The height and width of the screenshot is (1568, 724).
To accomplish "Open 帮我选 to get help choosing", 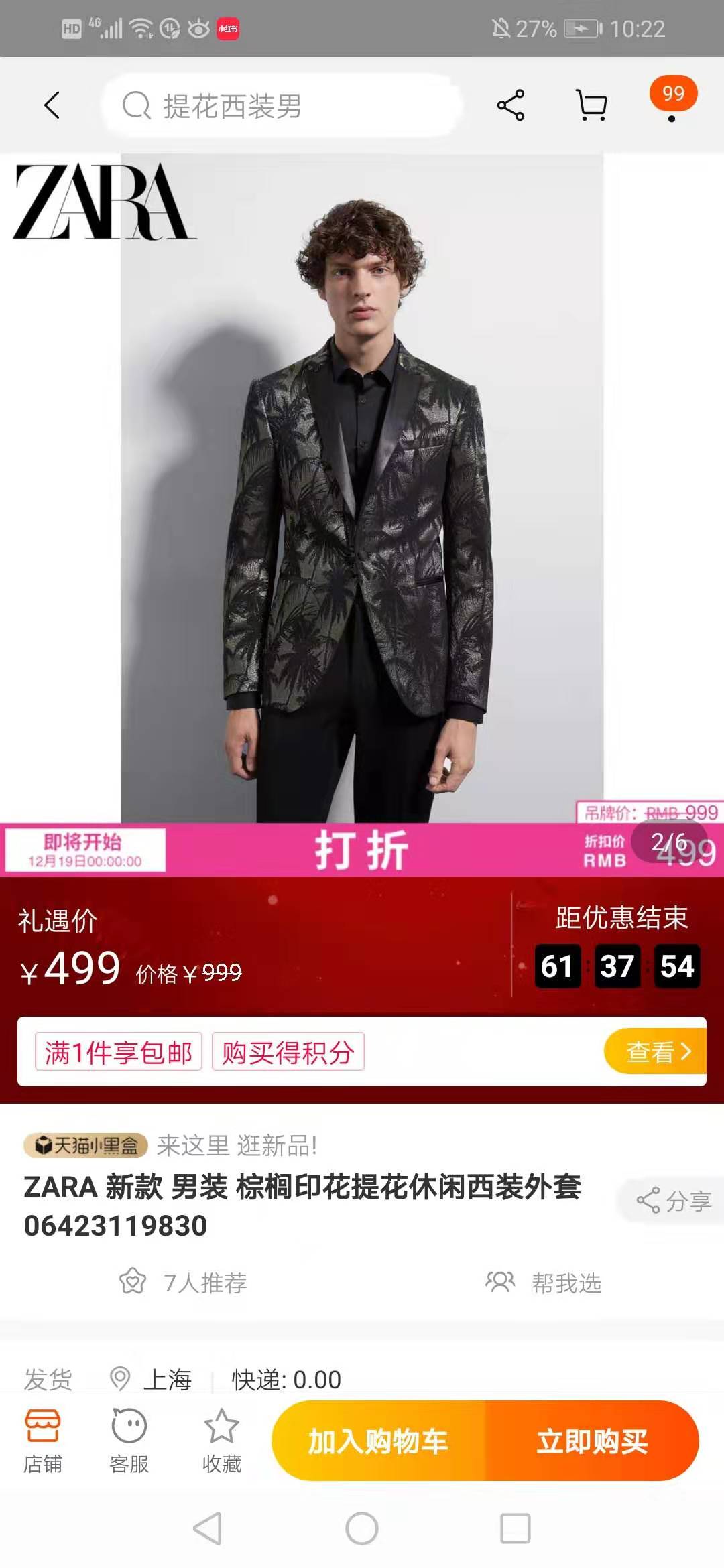I will click(544, 1283).
